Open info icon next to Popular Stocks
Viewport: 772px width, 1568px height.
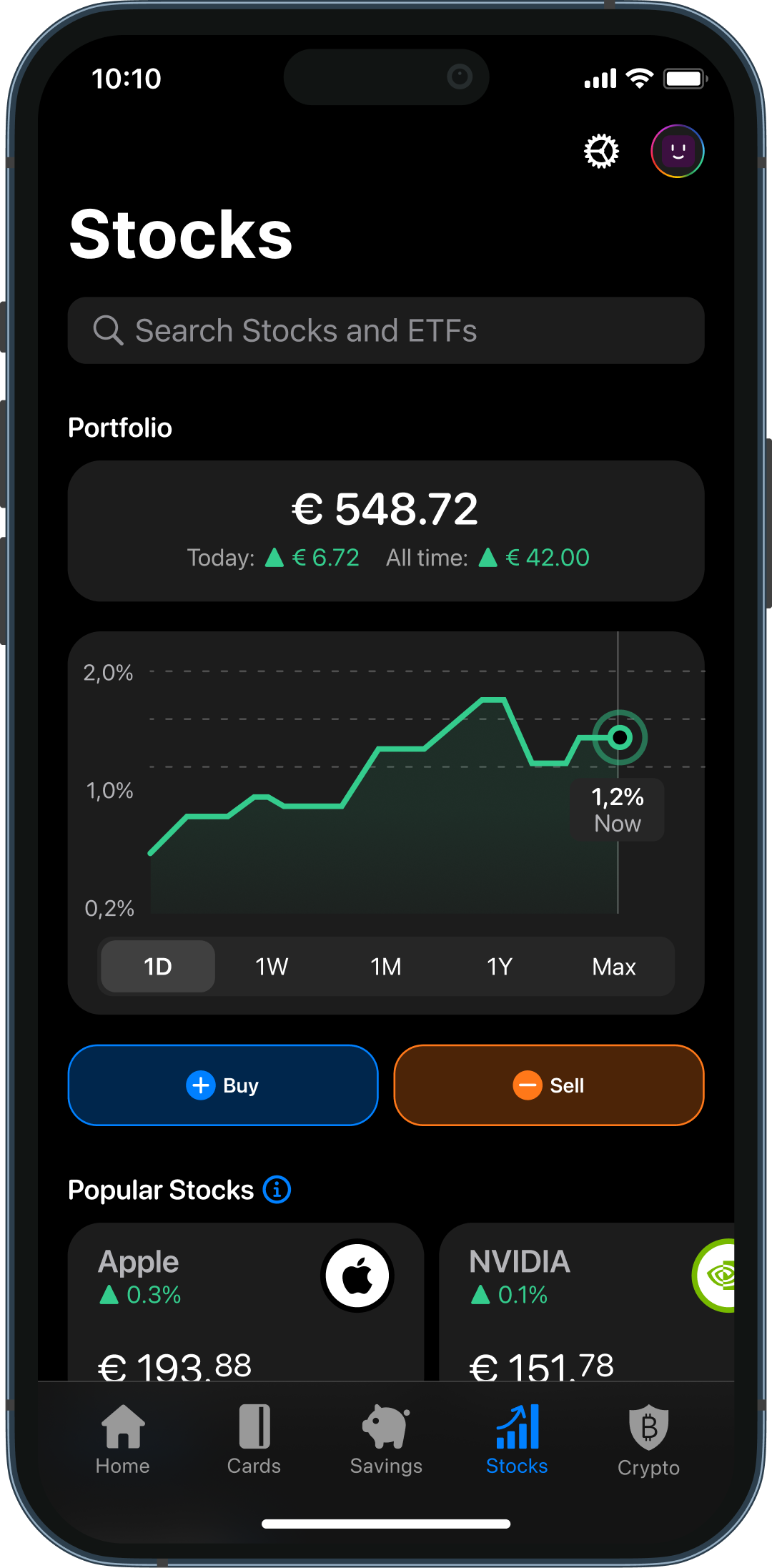click(277, 1190)
